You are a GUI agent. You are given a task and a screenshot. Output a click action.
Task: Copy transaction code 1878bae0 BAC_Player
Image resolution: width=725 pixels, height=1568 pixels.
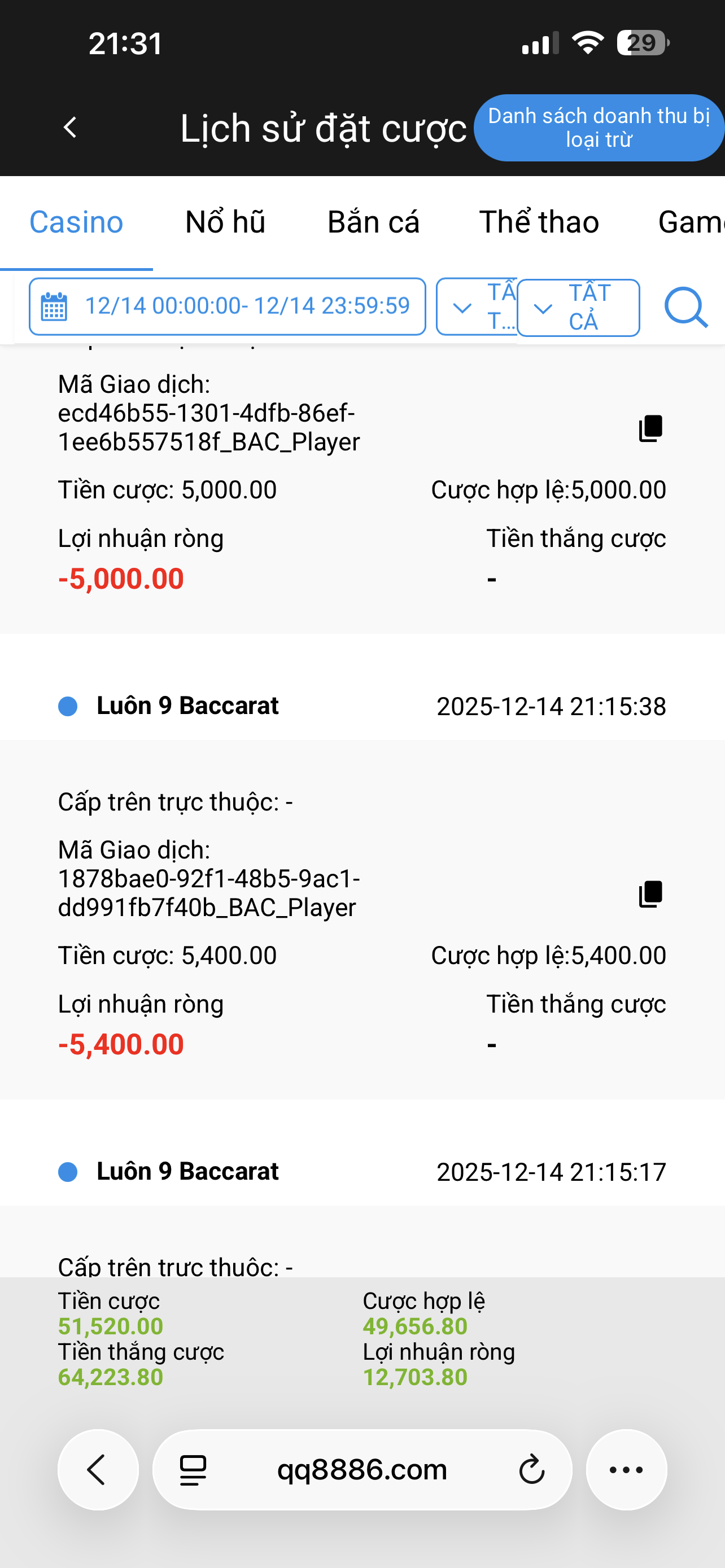point(650,894)
